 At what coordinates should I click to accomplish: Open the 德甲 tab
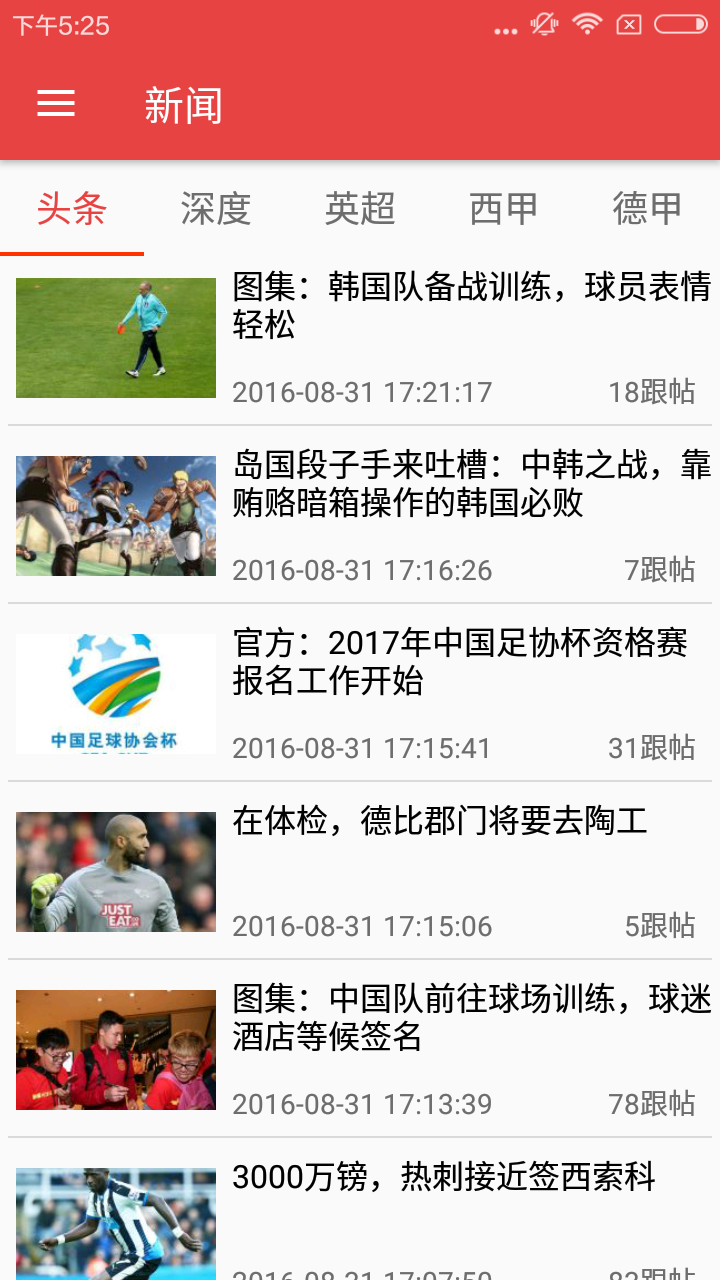(x=647, y=208)
